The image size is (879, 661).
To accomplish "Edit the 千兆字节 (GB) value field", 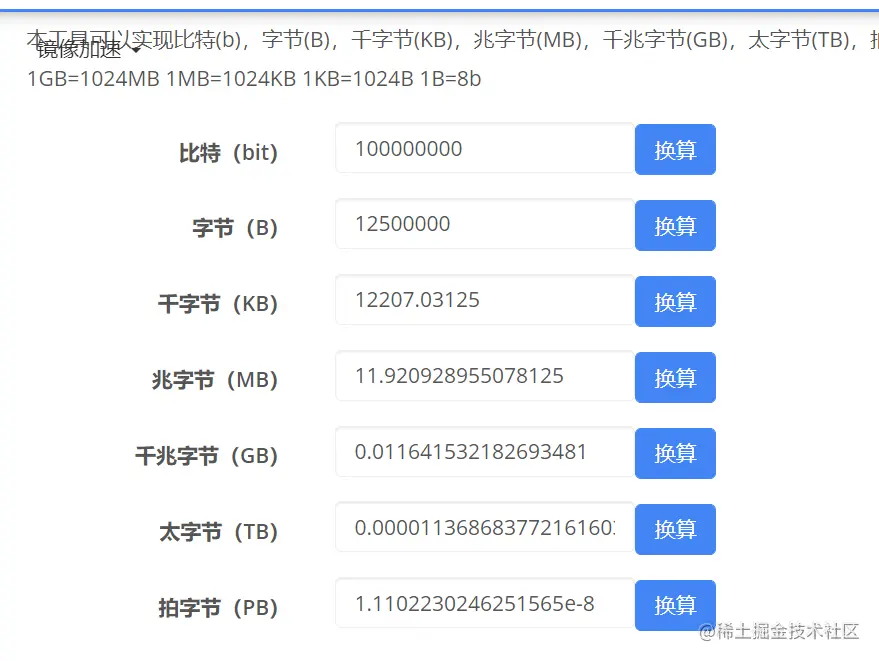I will pos(485,452).
